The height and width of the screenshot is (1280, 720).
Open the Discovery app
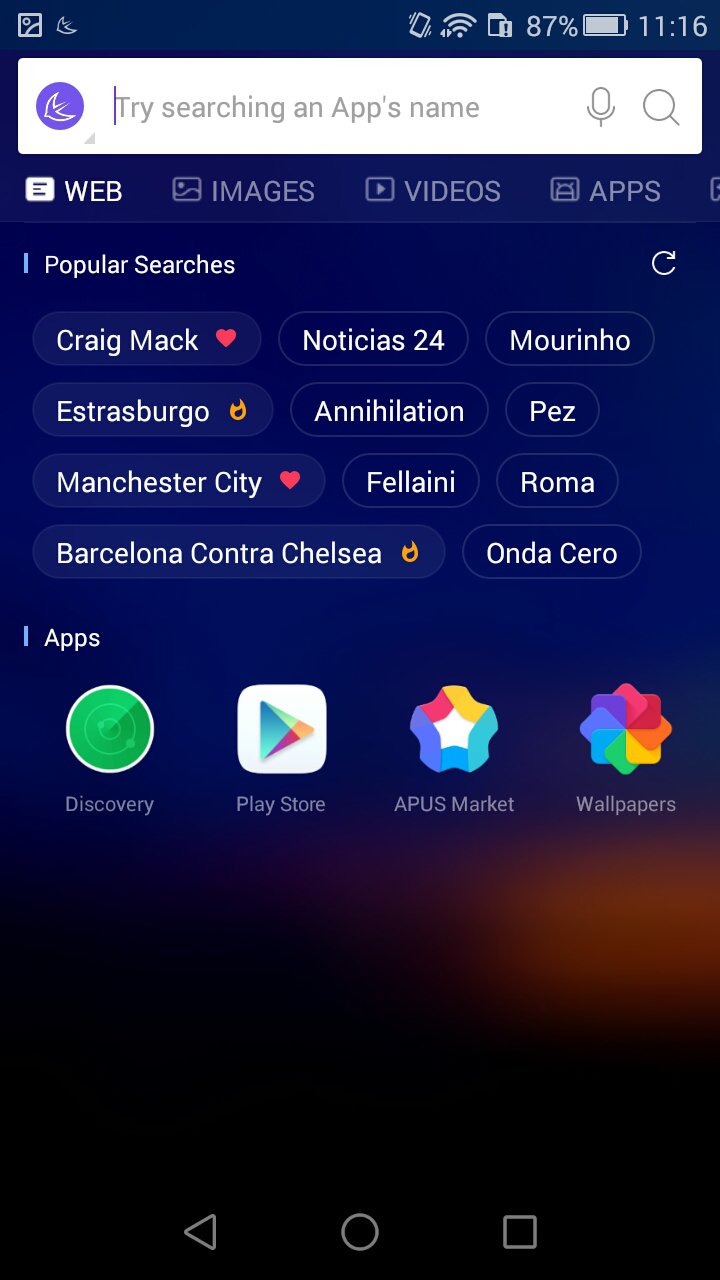pyautogui.click(x=109, y=728)
